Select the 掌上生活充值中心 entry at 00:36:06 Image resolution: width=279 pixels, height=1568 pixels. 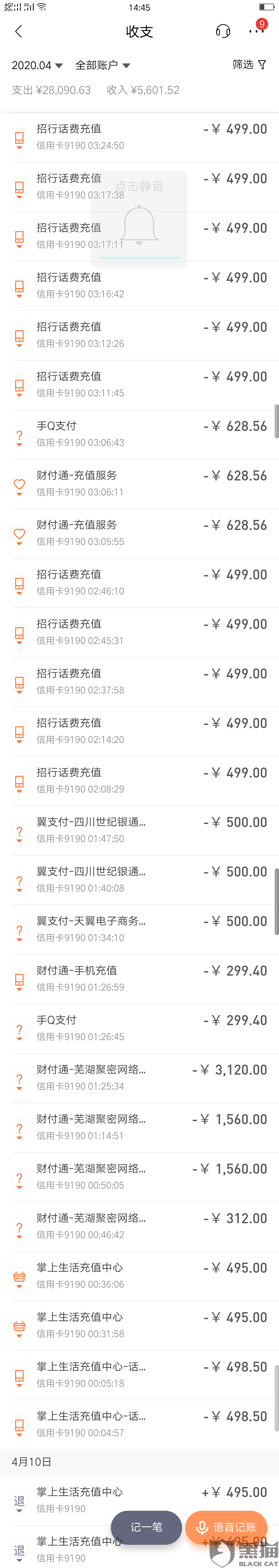(x=139, y=1276)
